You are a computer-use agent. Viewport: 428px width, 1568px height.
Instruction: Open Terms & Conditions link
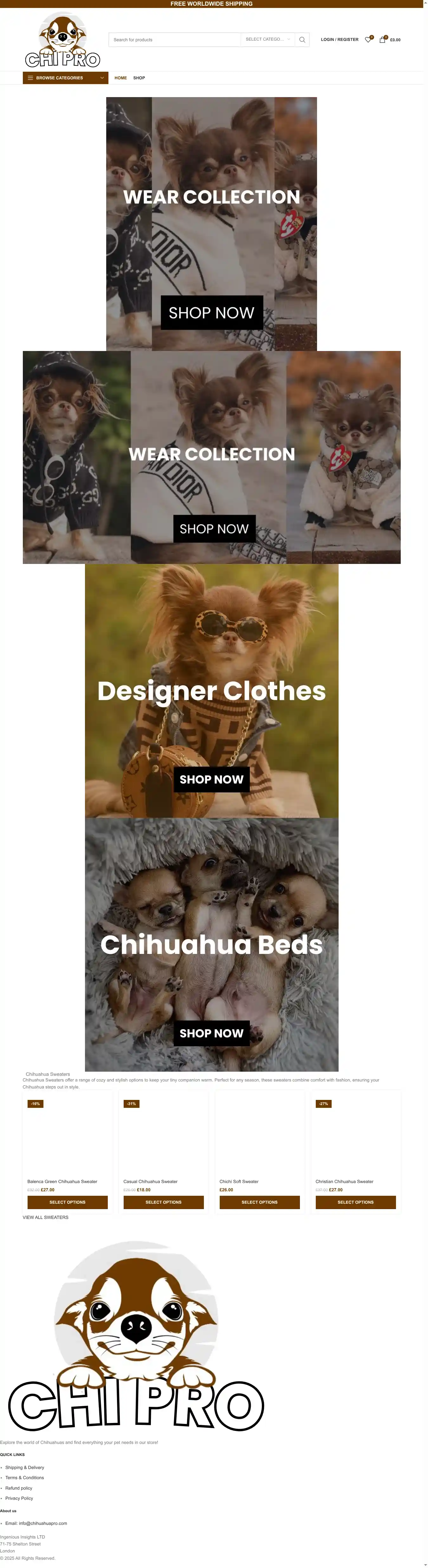(24, 1478)
